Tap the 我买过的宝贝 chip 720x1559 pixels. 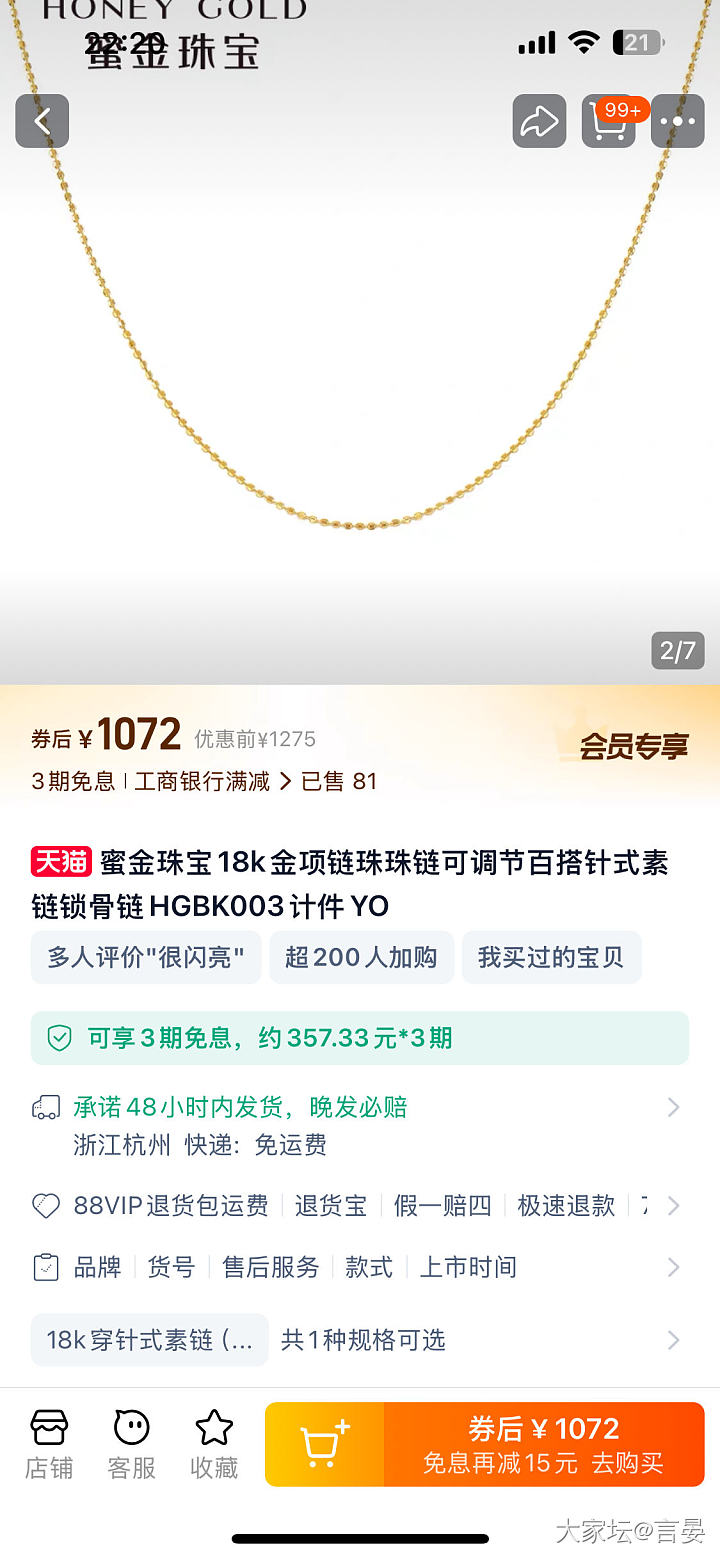[551, 957]
